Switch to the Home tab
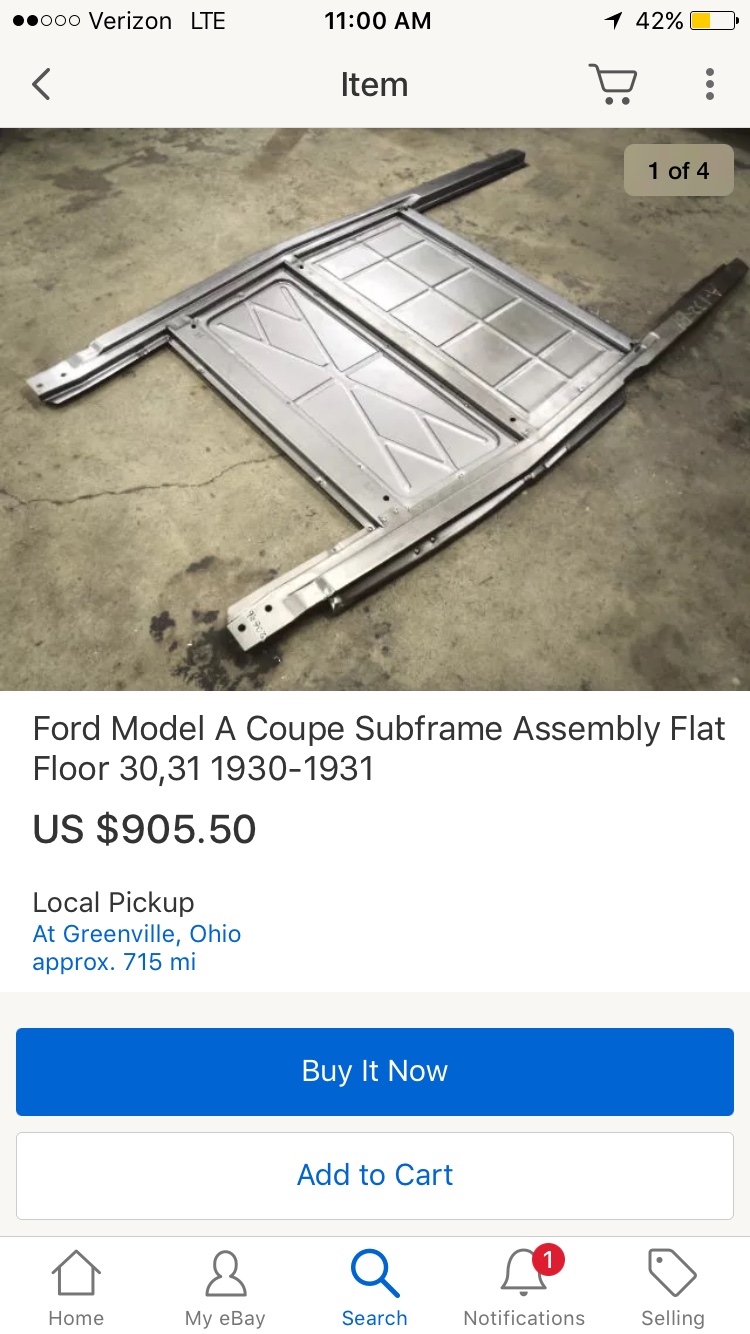 [x=76, y=1288]
